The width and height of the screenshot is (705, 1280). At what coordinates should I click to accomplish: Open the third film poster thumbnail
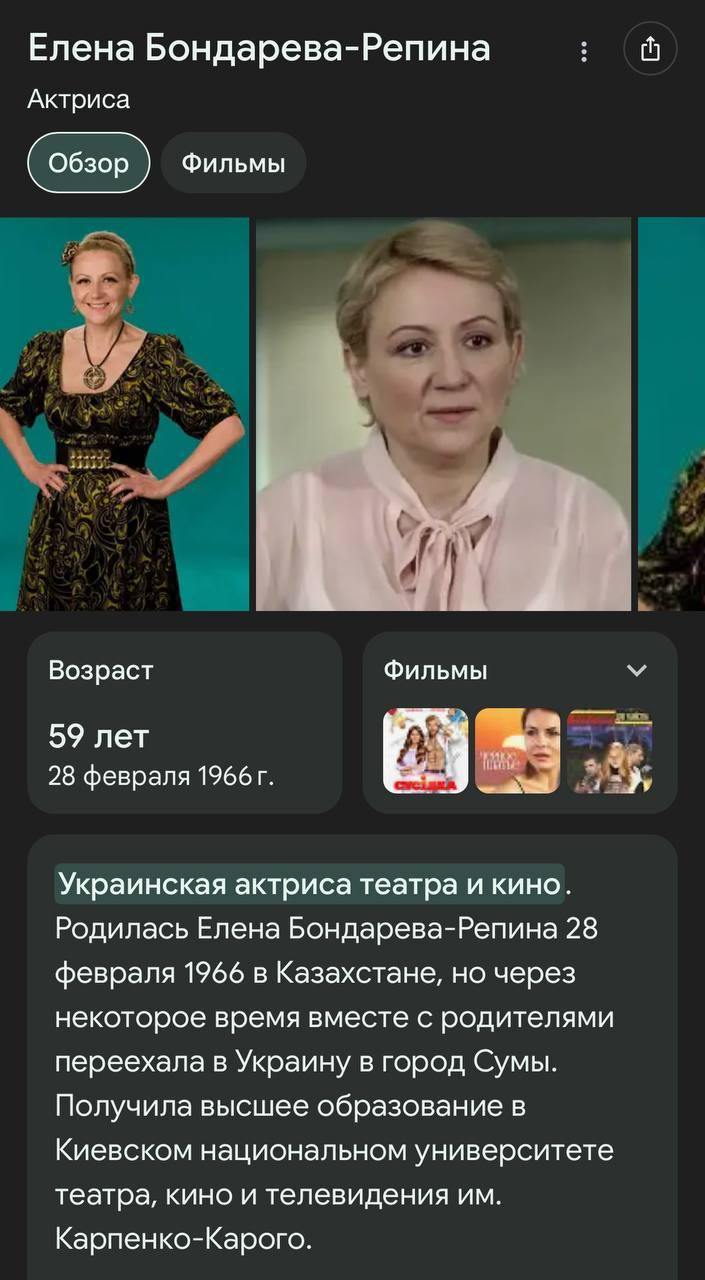[x=609, y=750]
